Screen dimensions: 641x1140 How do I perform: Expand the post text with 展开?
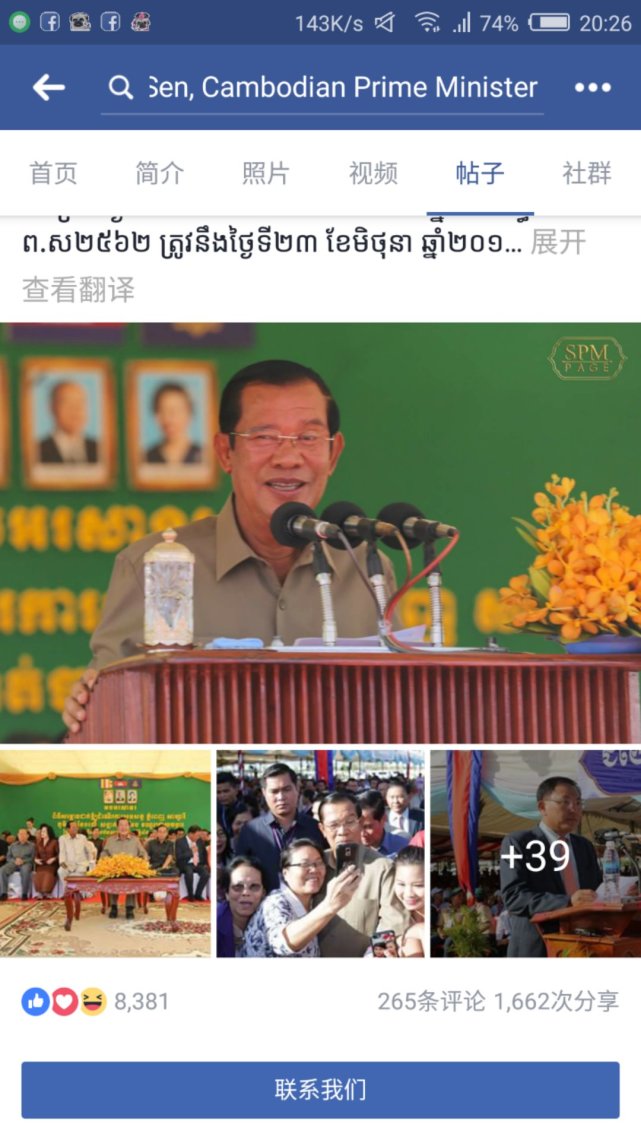click(x=557, y=242)
